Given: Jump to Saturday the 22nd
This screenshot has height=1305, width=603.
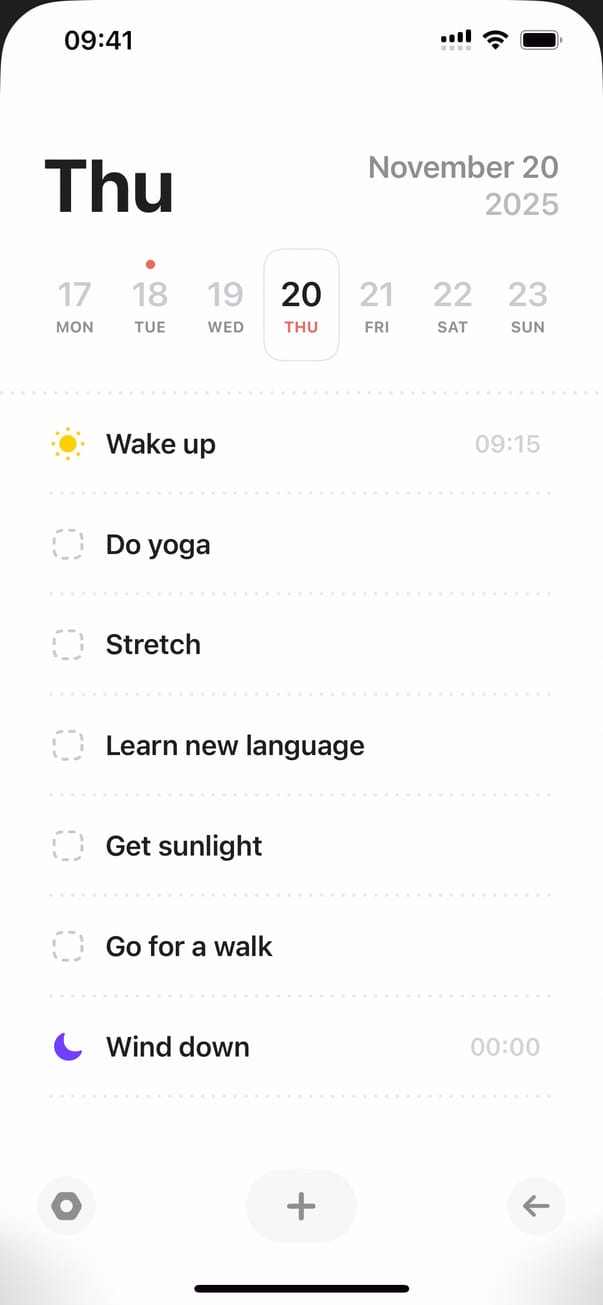Looking at the screenshot, I should (452, 305).
